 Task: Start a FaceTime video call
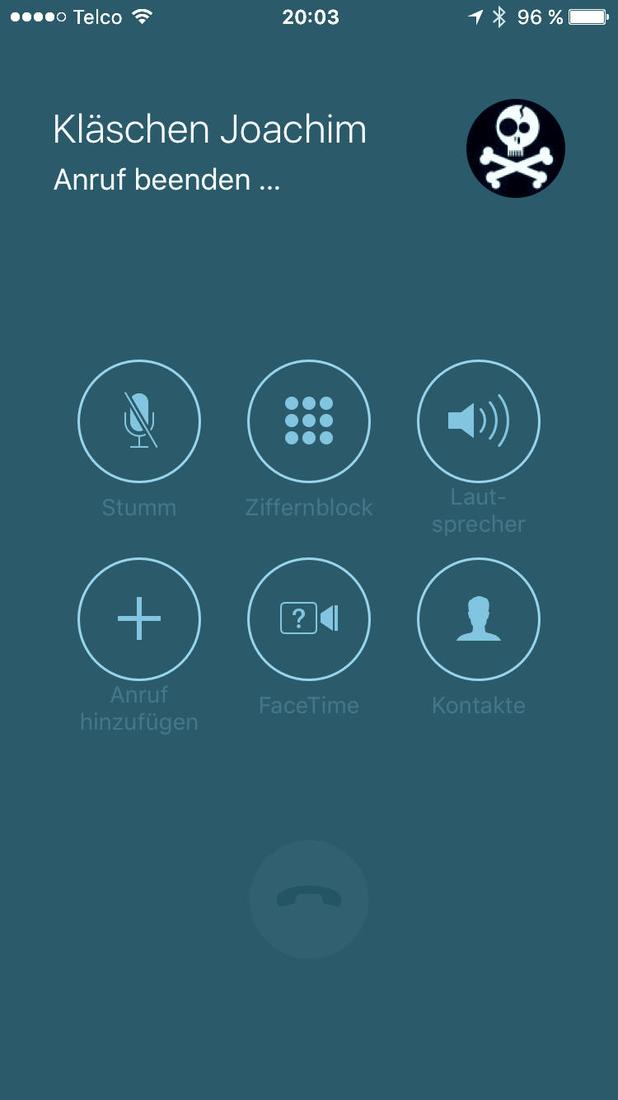click(x=309, y=619)
